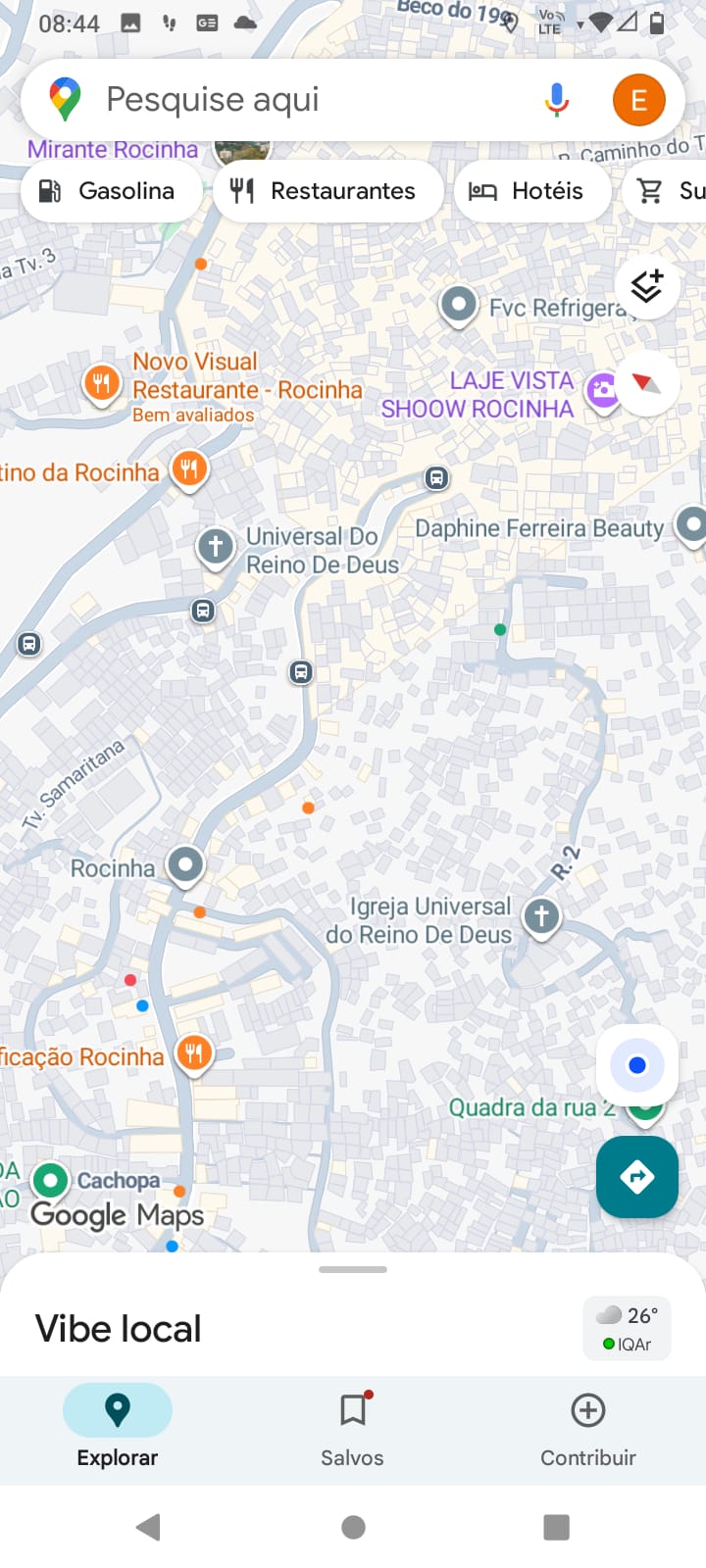706x1568 pixels.
Task: Open Universal Do Reino De Deus marker
Action: tap(216, 547)
